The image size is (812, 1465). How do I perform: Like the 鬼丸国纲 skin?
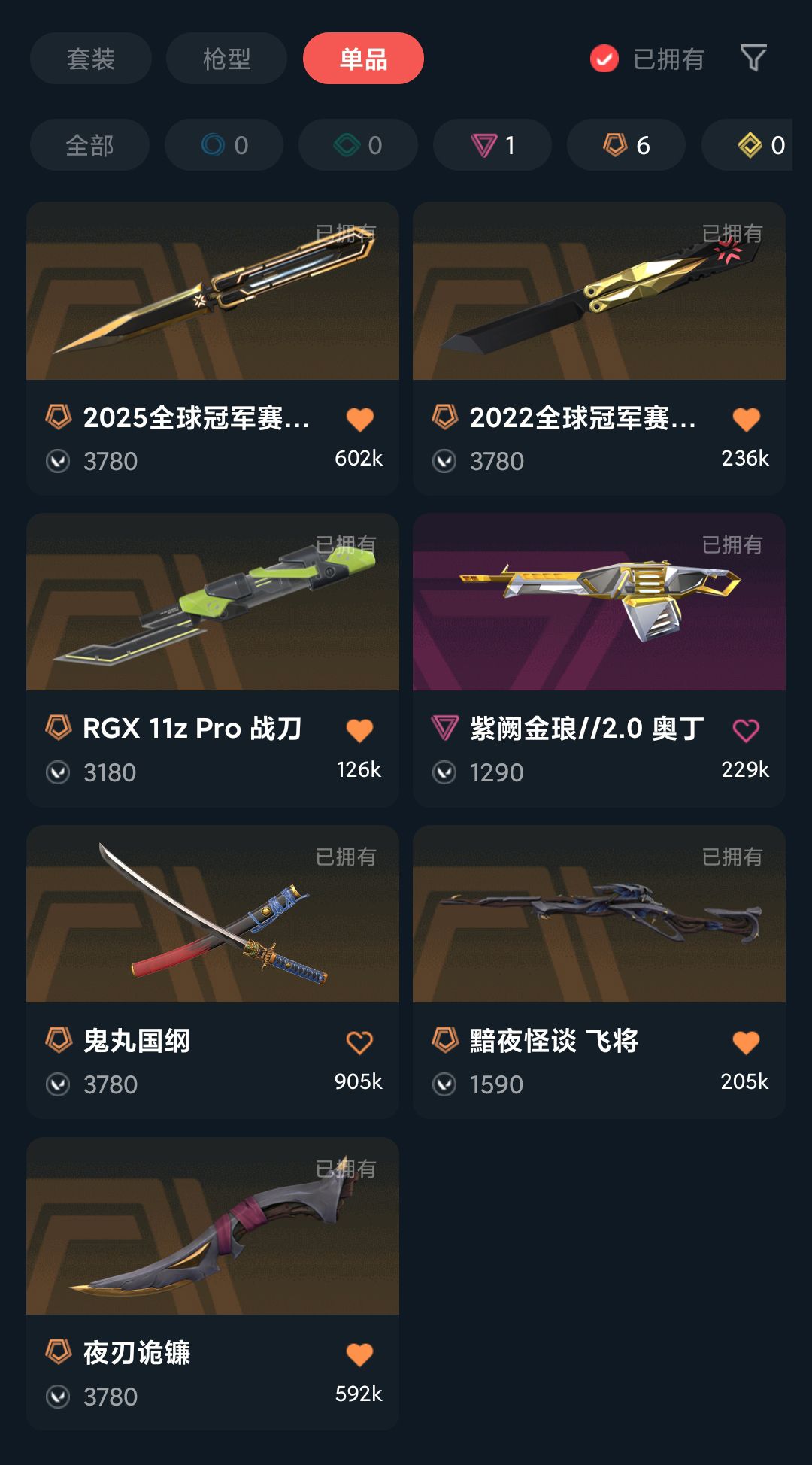[x=359, y=1042]
